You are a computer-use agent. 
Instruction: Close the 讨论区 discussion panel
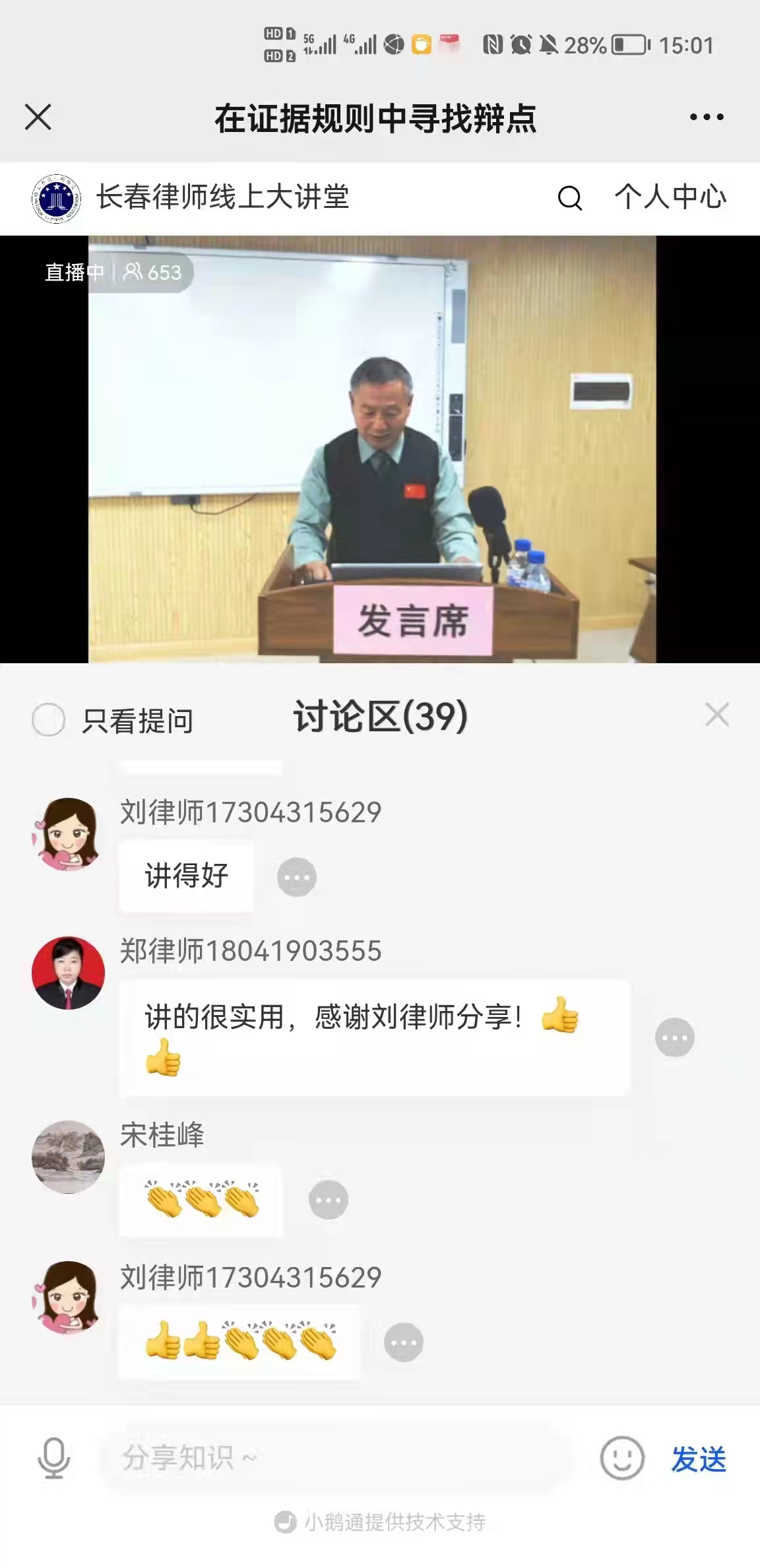716,715
